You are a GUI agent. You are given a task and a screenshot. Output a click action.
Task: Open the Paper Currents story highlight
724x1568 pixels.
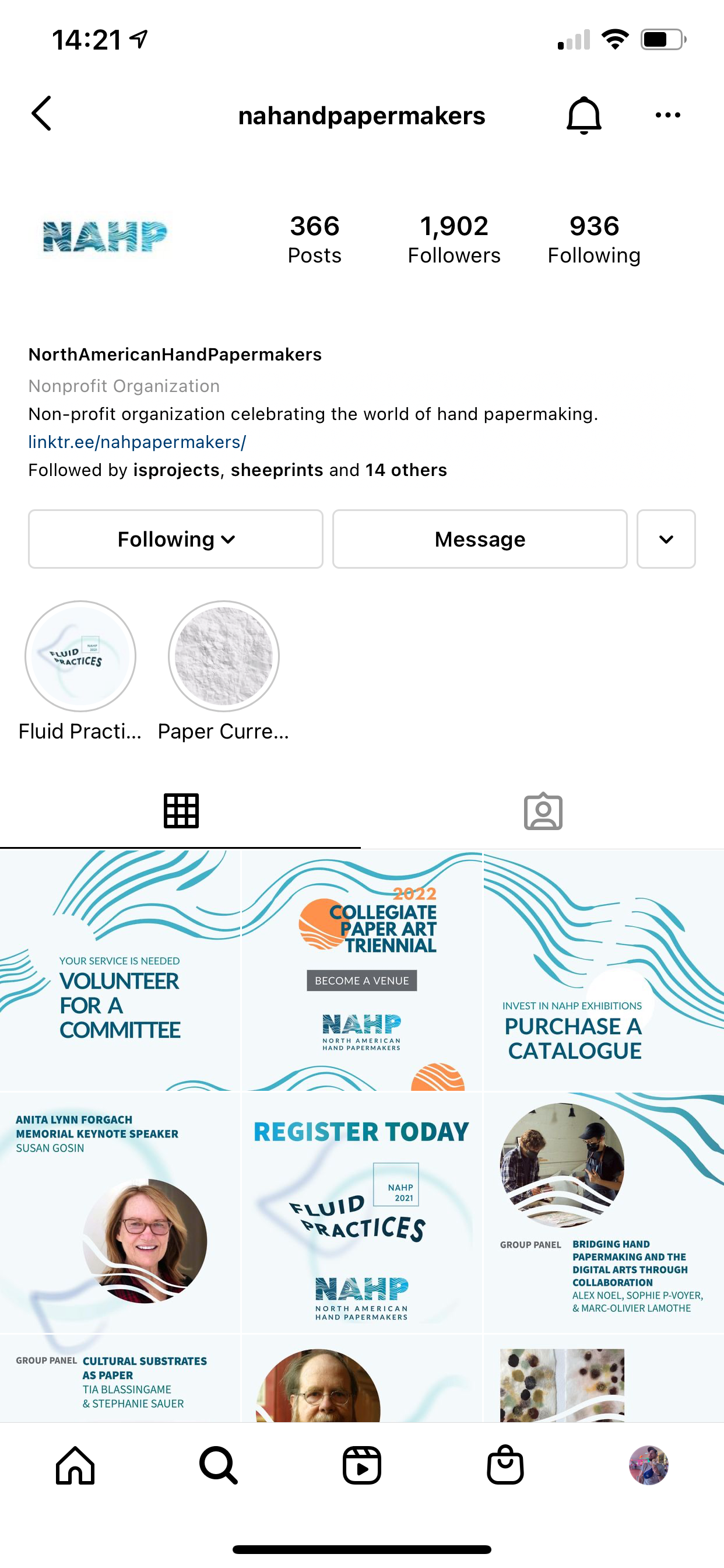pos(223,657)
